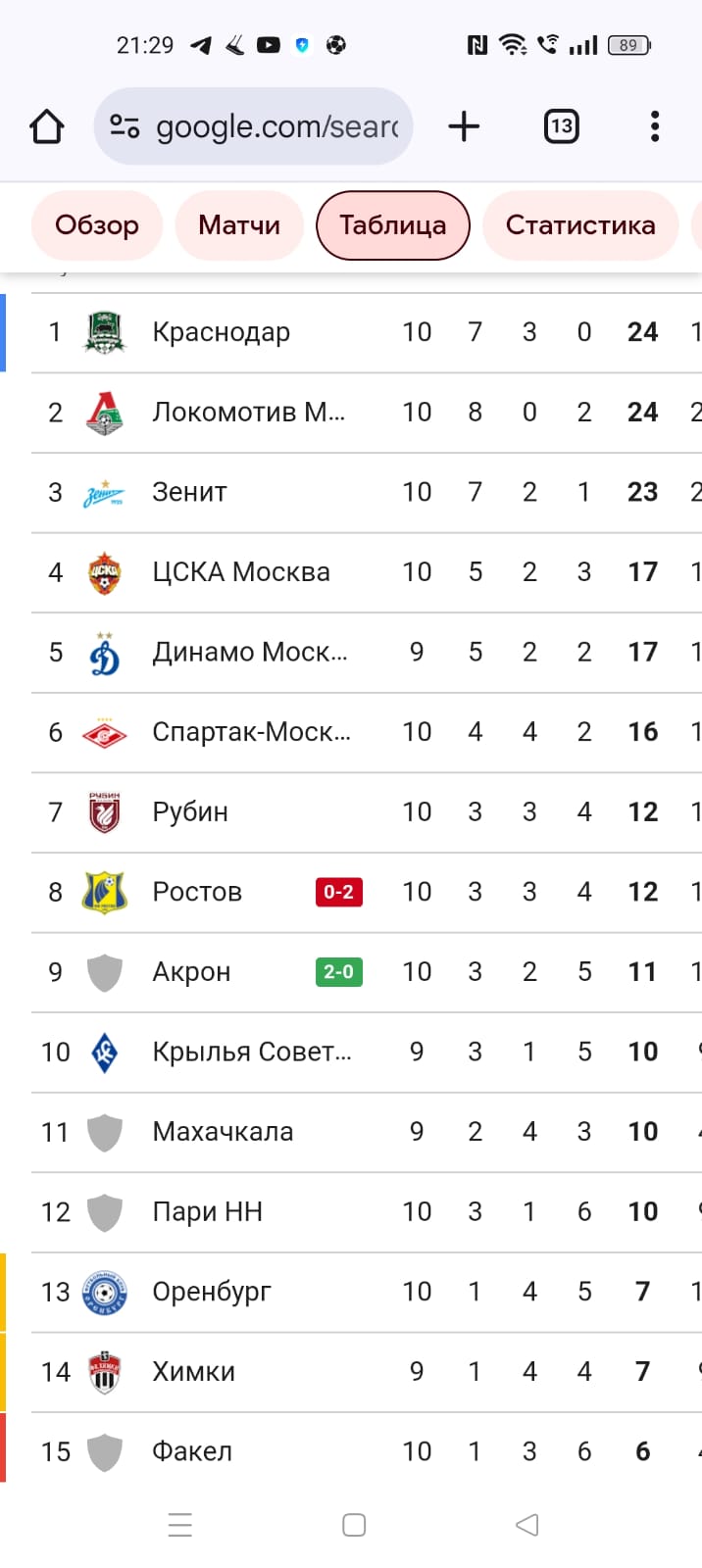This screenshot has width=702, height=1568.
Task: Go back with the system back button
Action: (x=527, y=1525)
